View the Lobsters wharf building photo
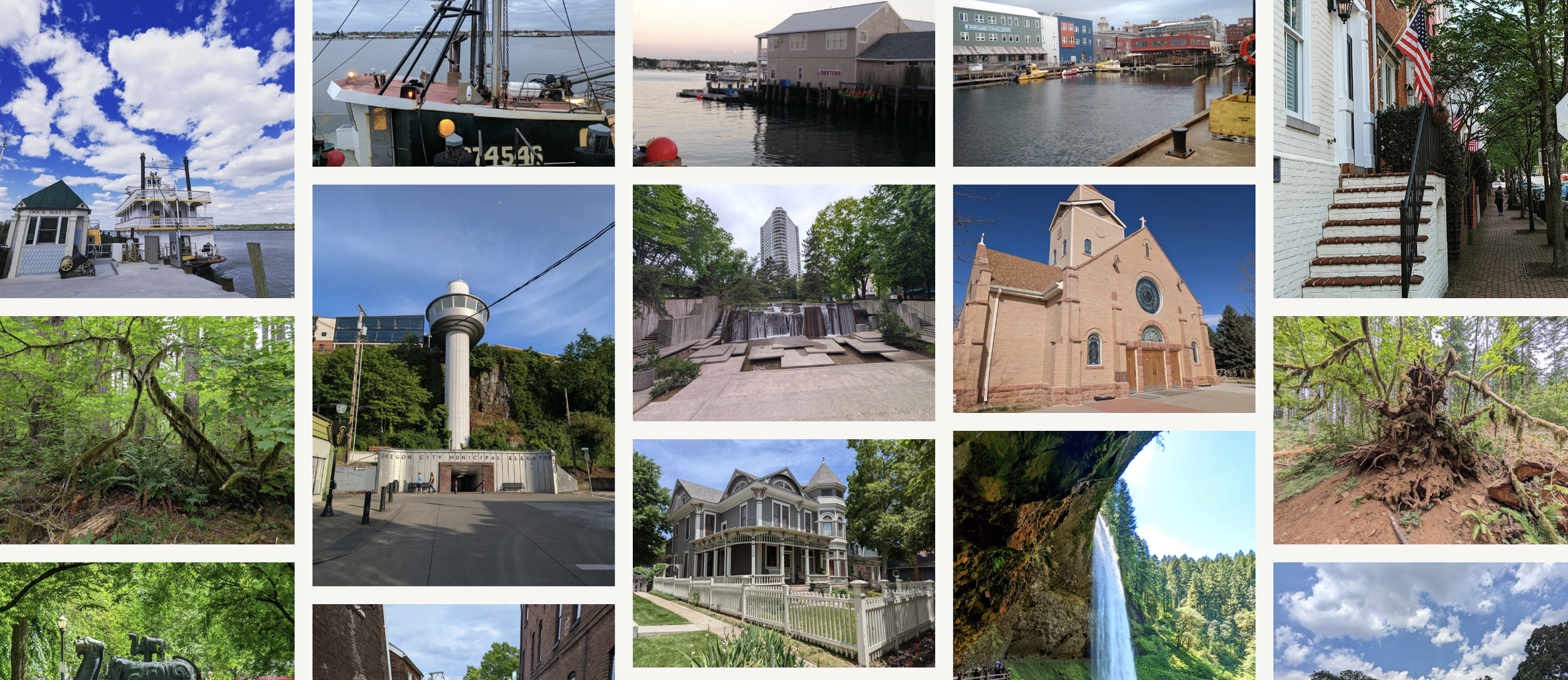The image size is (1568, 680). click(783, 83)
